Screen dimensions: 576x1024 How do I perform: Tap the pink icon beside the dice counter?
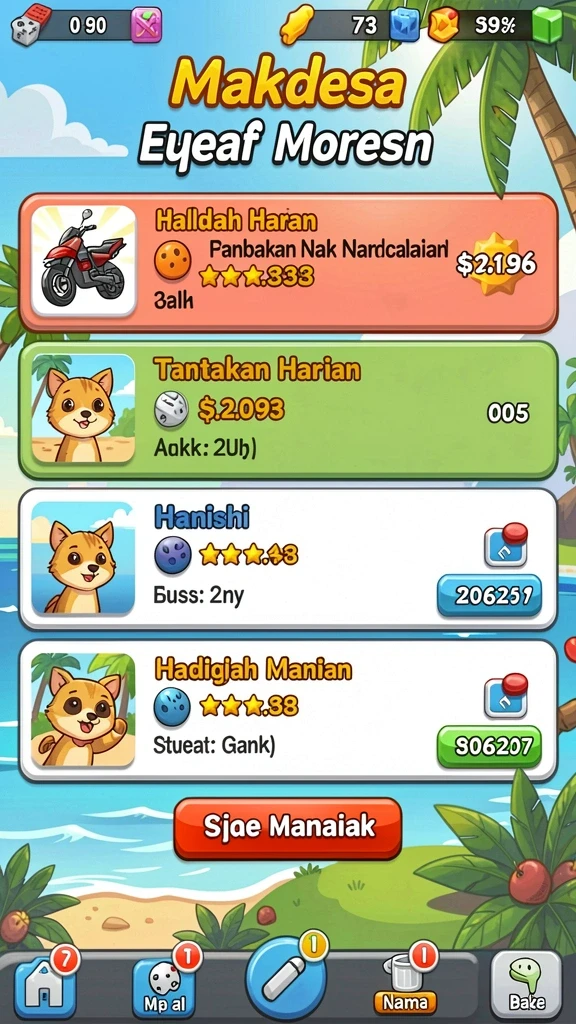coord(146,25)
